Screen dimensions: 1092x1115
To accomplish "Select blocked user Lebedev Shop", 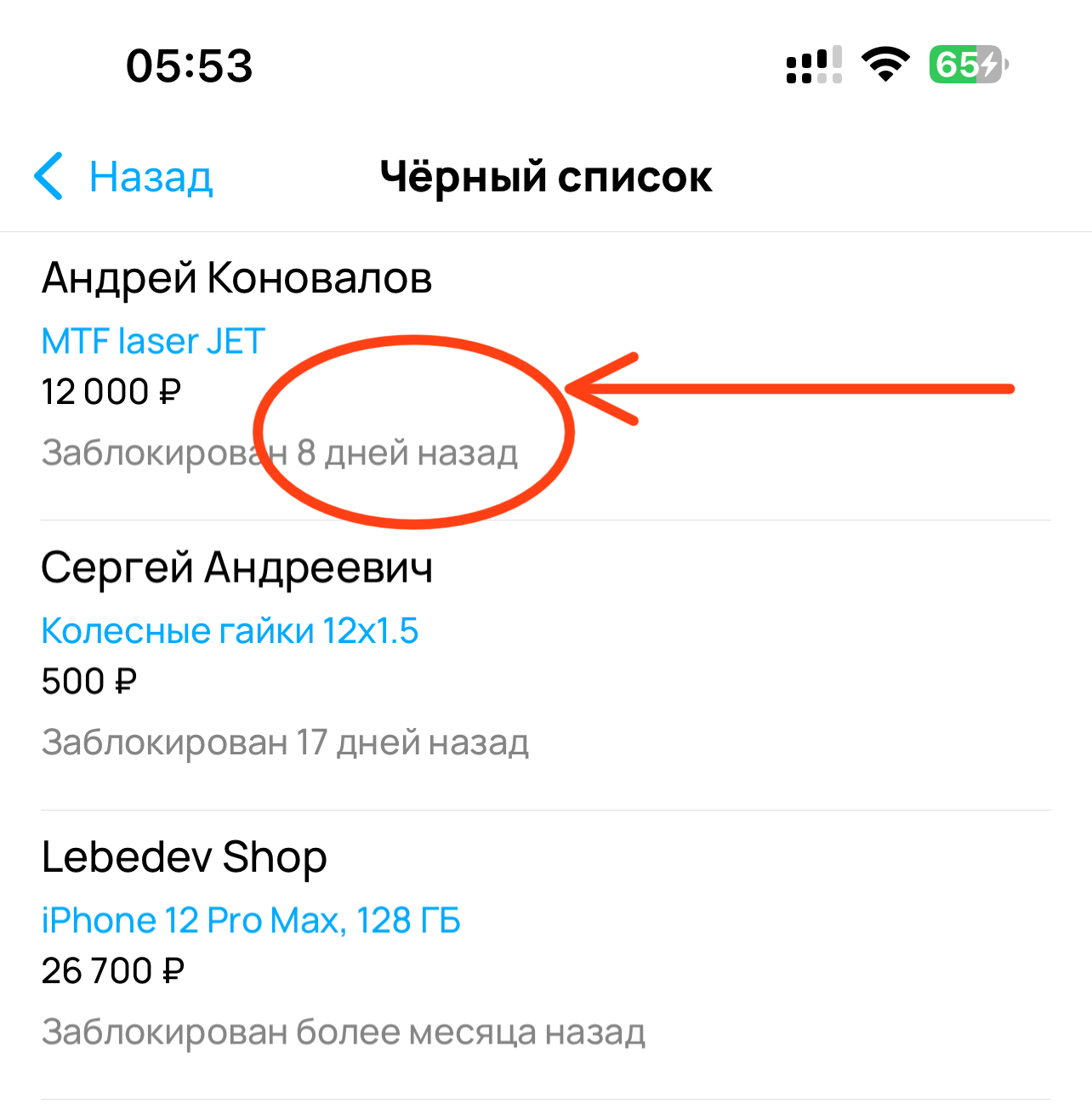I will 184,857.
